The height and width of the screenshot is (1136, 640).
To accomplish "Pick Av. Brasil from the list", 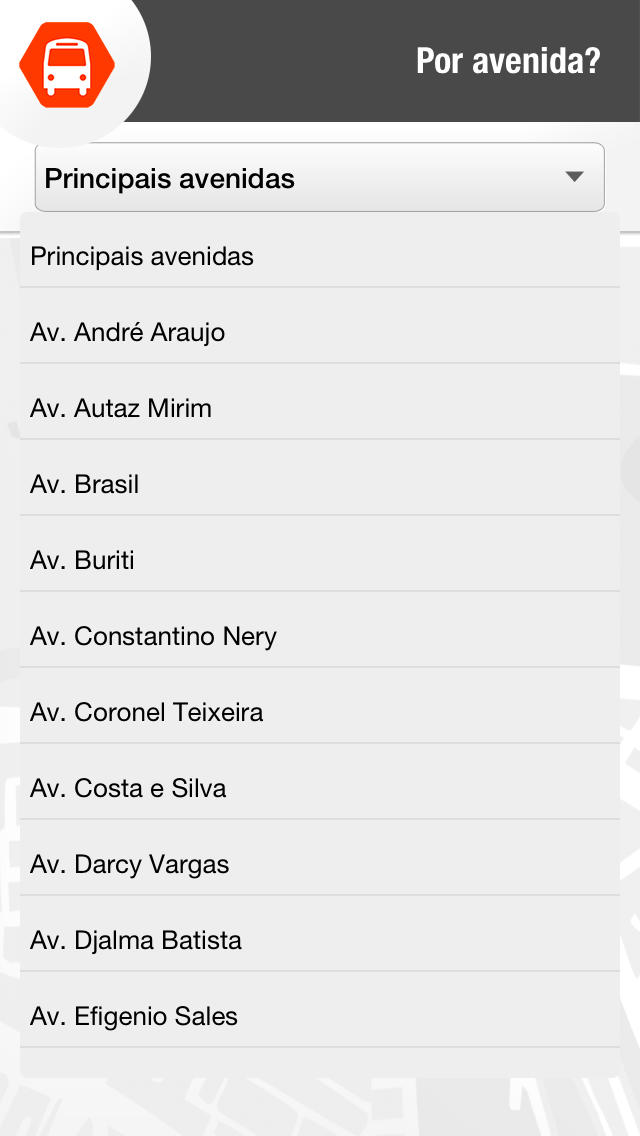I will [320, 485].
